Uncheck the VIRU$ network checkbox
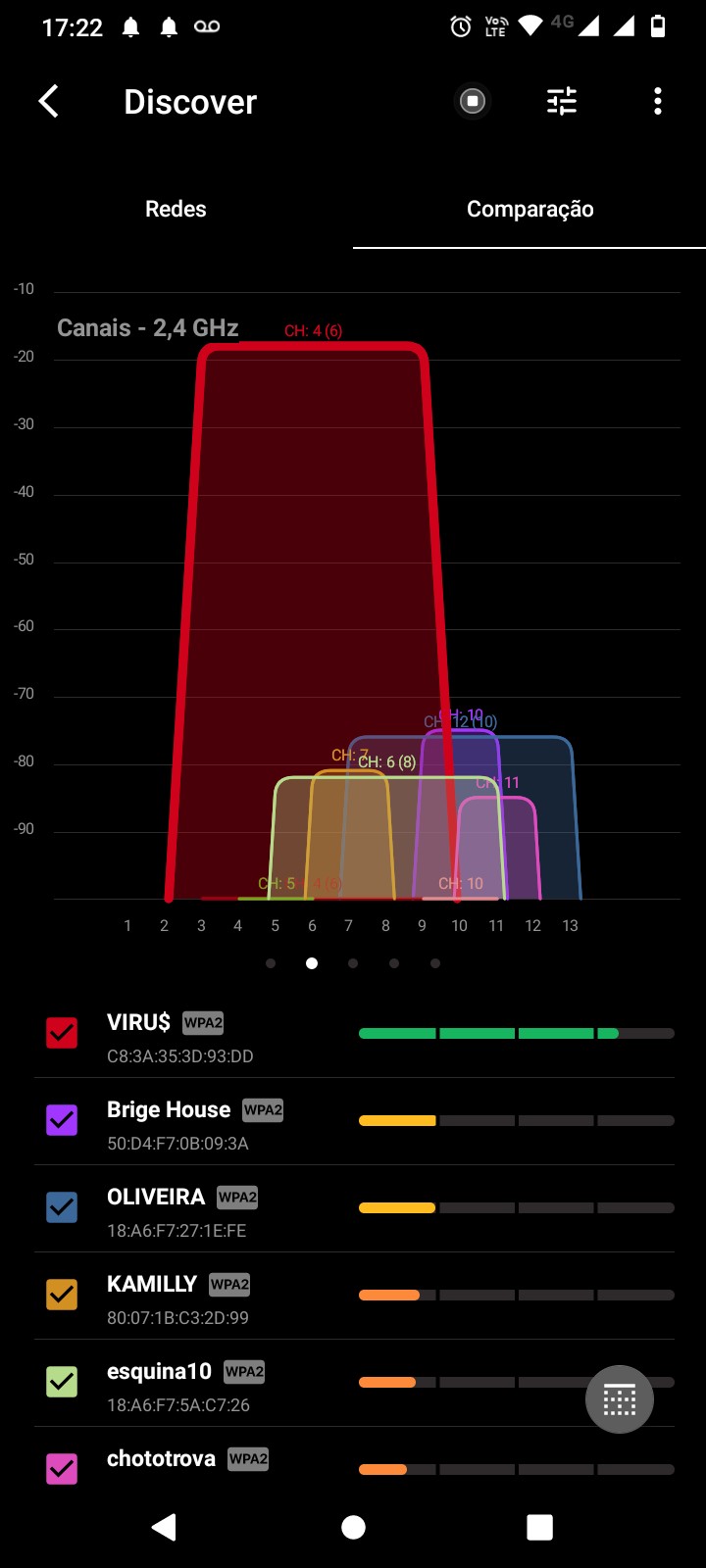Image resolution: width=706 pixels, height=1568 pixels. click(x=62, y=1033)
